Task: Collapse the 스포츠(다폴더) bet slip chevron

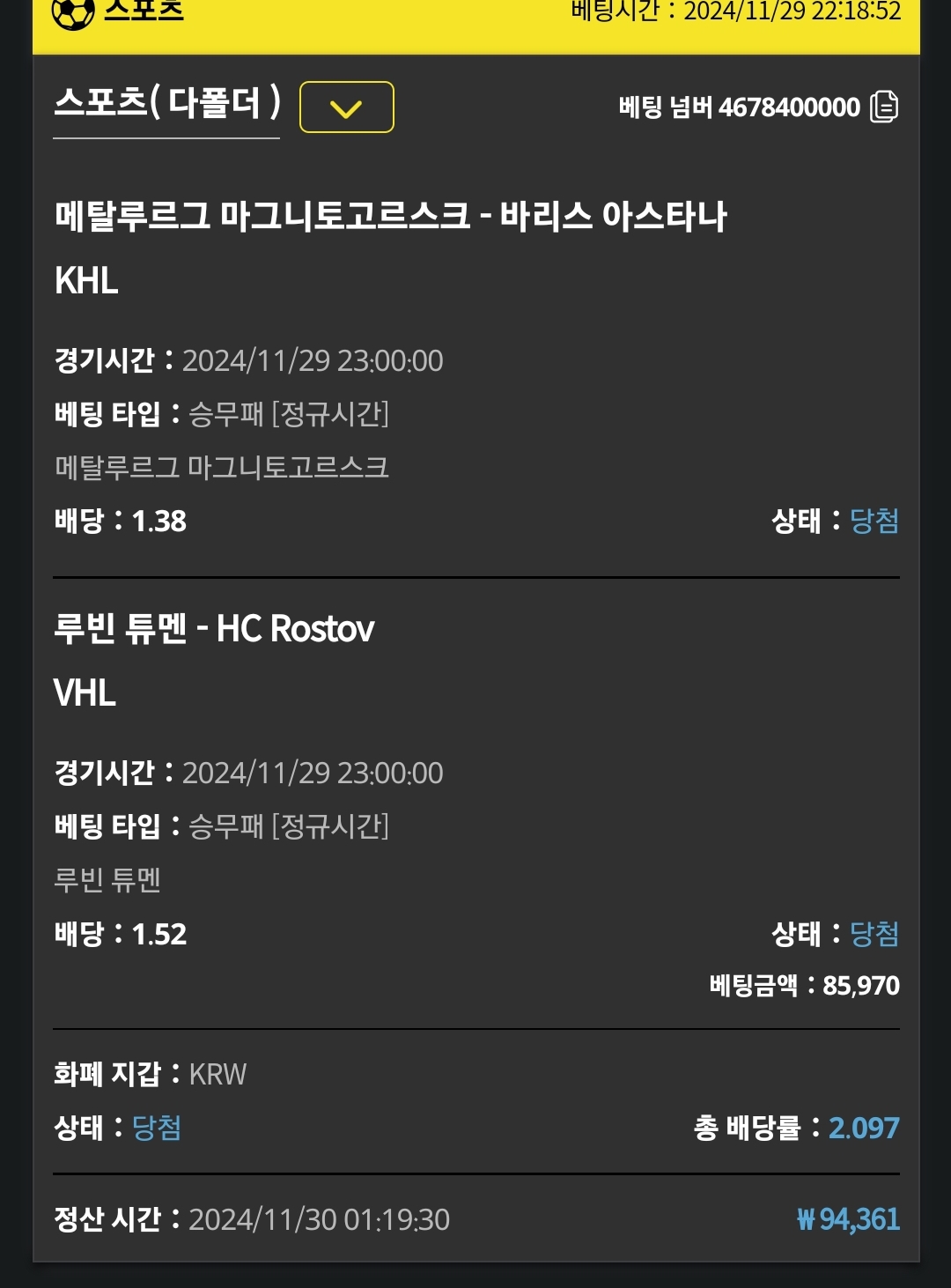Action: click(346, 107)
